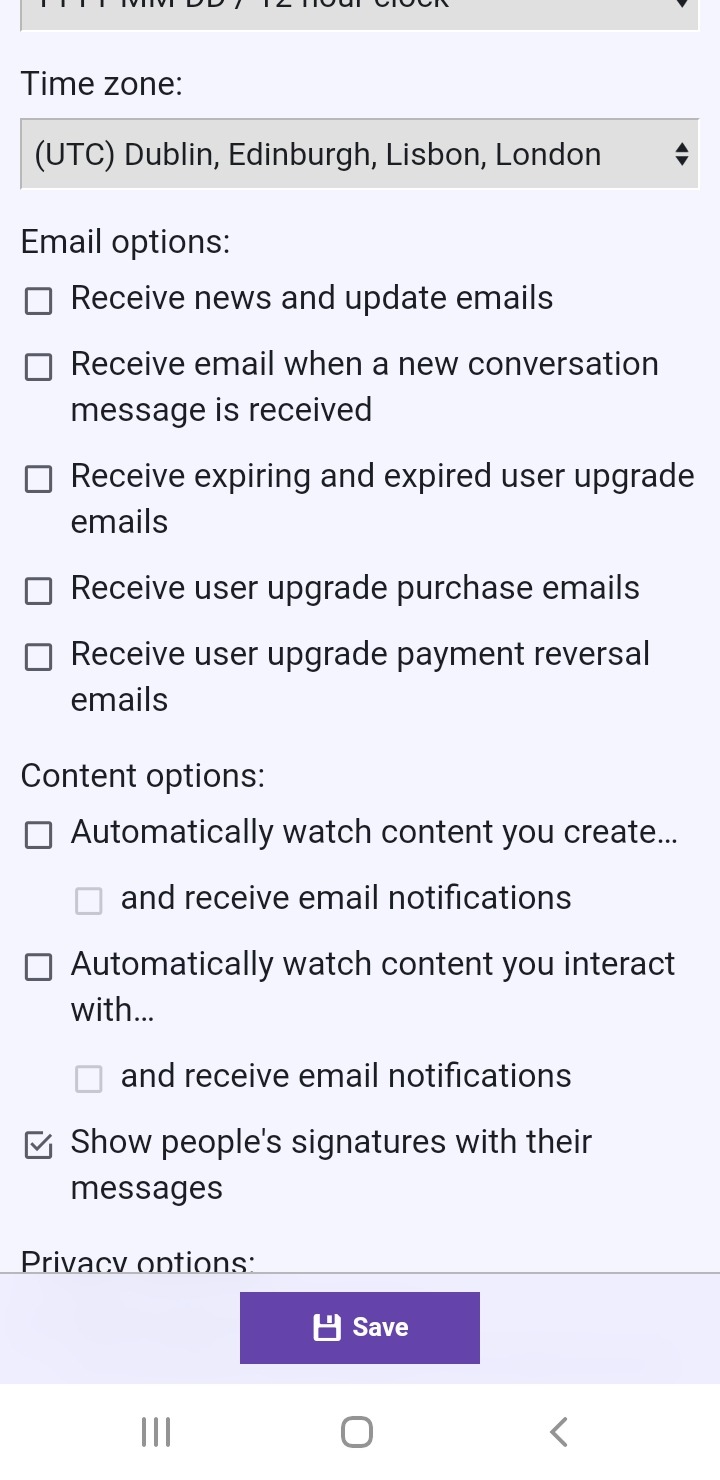This screenshot has width=720, height=1480.
Task: Uncheck Show people's signatures with their messages
Action: [x=38, y=1145]
